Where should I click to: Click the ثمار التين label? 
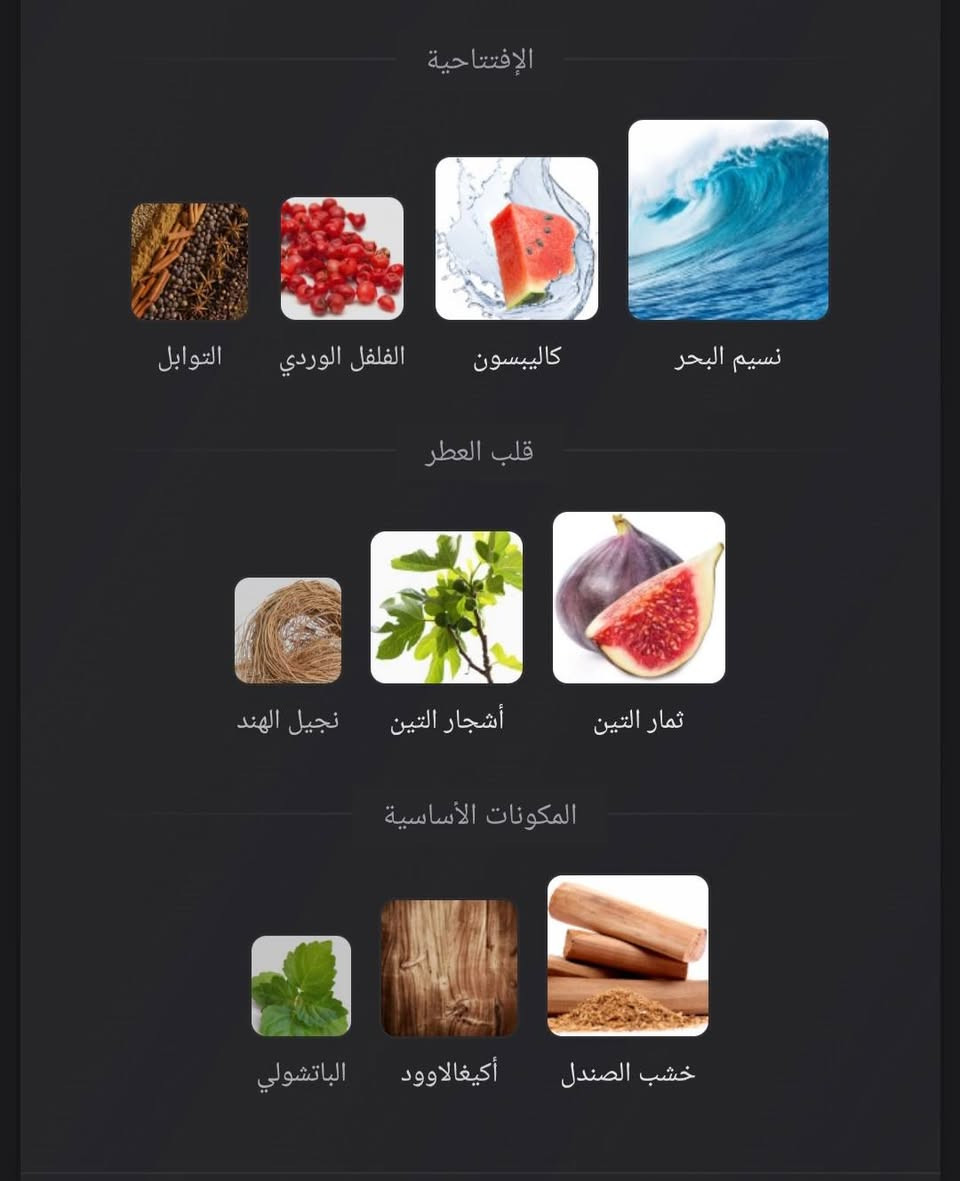tap(638, 718)
